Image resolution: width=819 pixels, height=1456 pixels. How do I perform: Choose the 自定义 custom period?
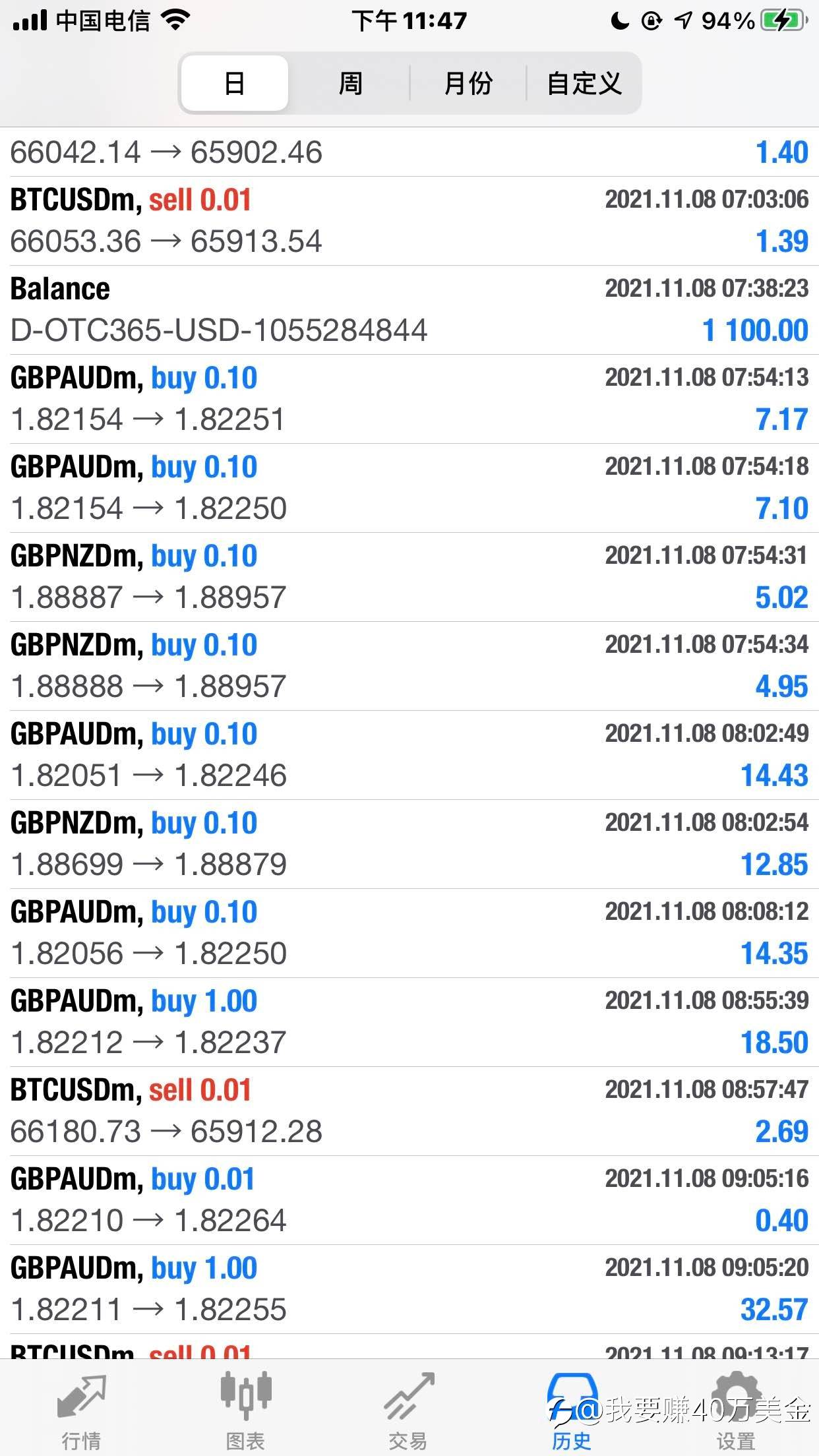(584, 83)
